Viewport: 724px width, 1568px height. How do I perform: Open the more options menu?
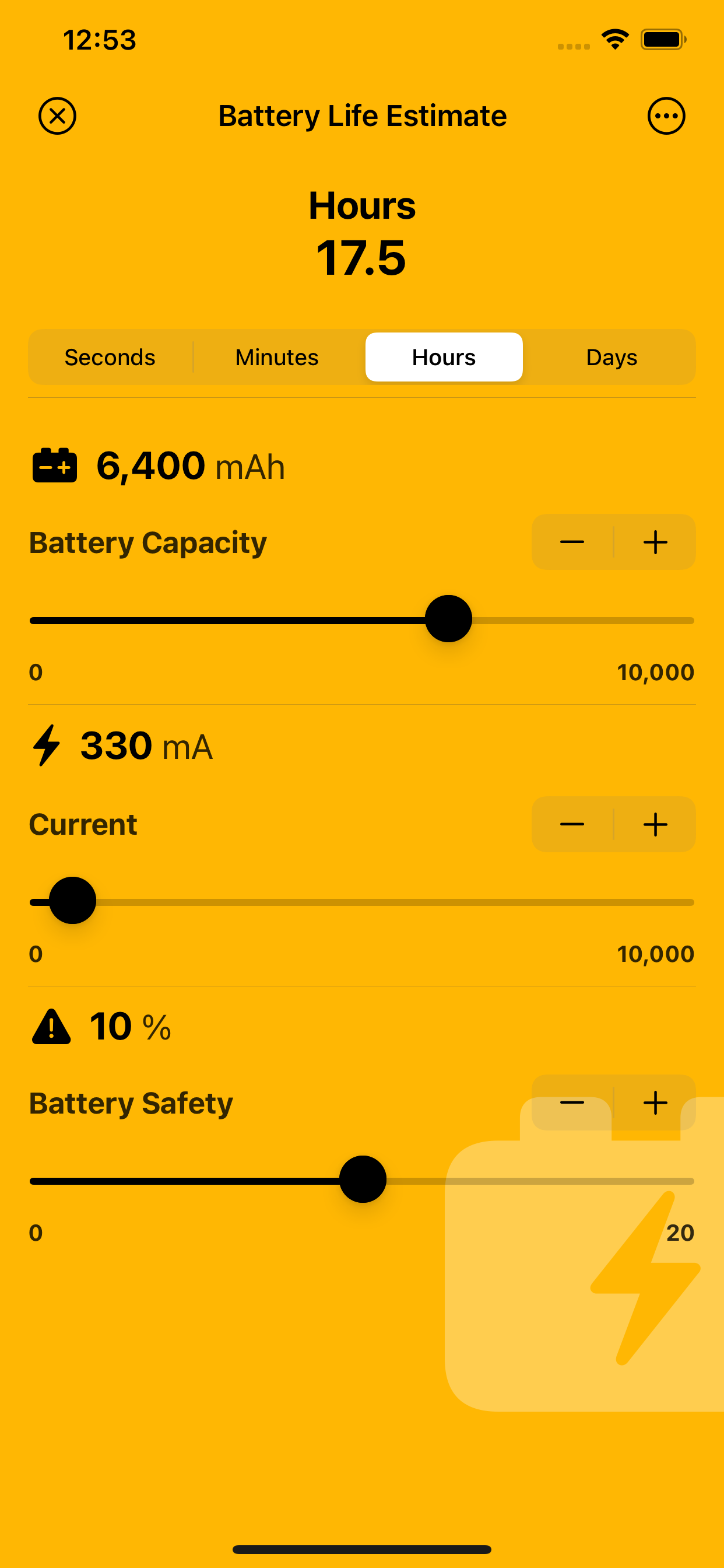(x=666, y=116)
